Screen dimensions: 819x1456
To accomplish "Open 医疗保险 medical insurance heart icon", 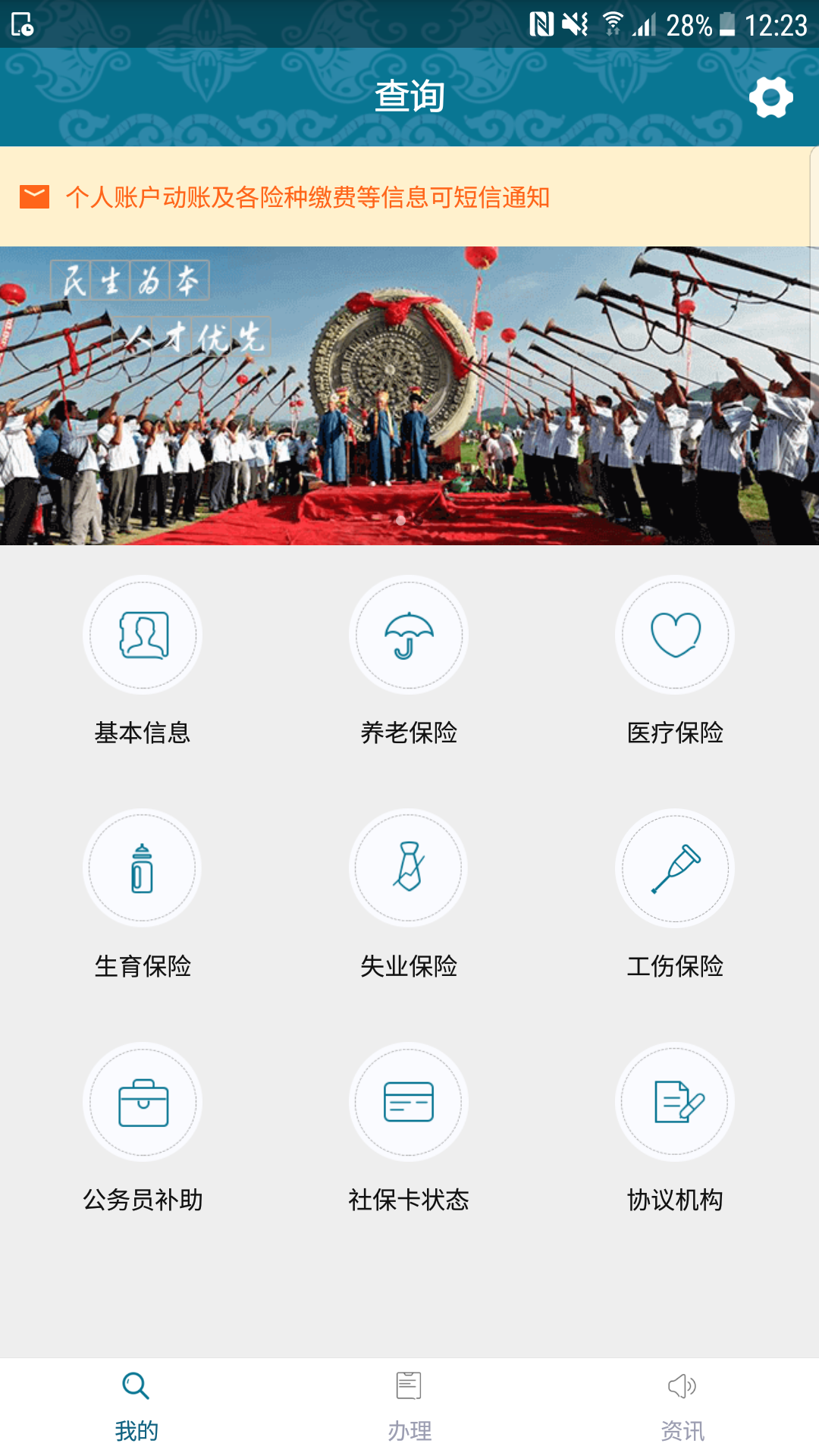I will point(675,635).
